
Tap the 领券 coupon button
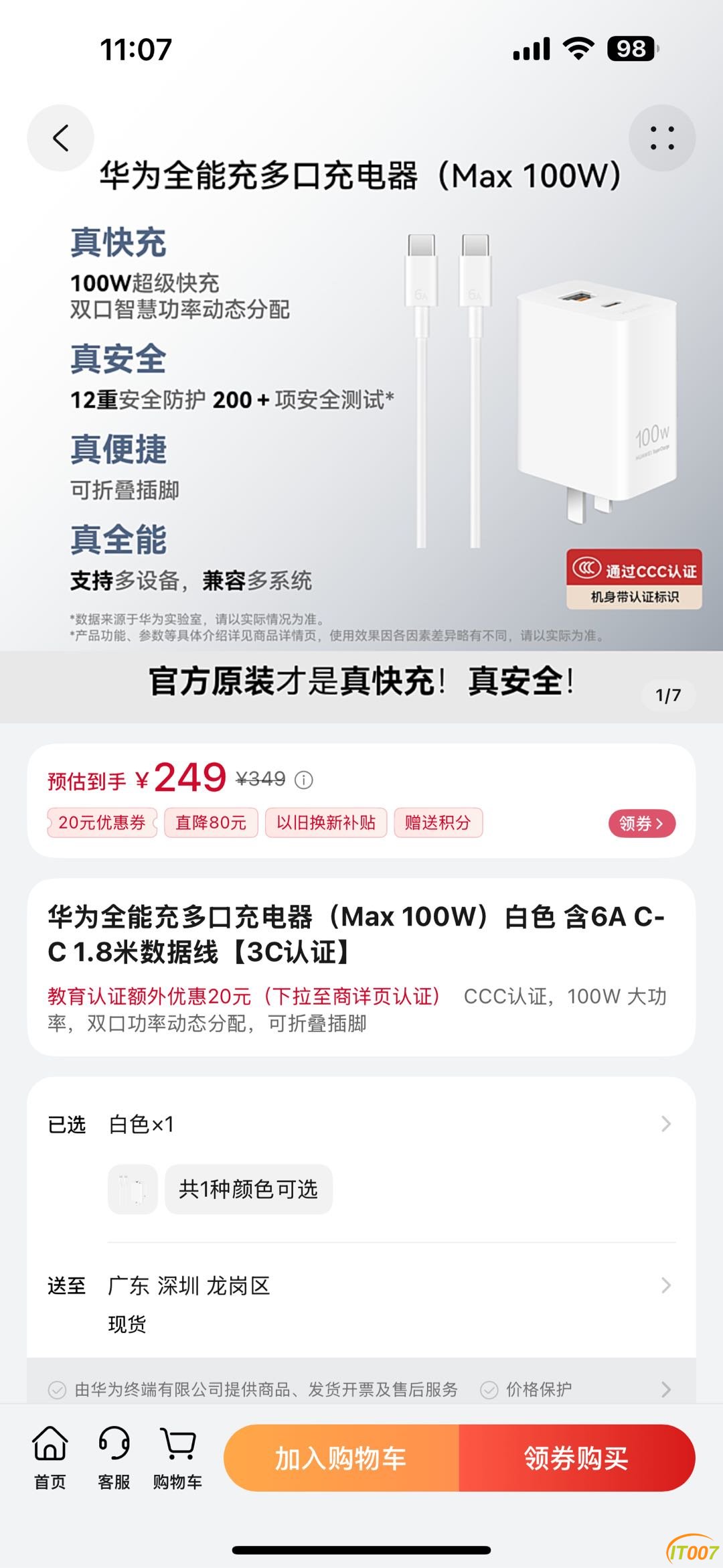coord(641,823)
